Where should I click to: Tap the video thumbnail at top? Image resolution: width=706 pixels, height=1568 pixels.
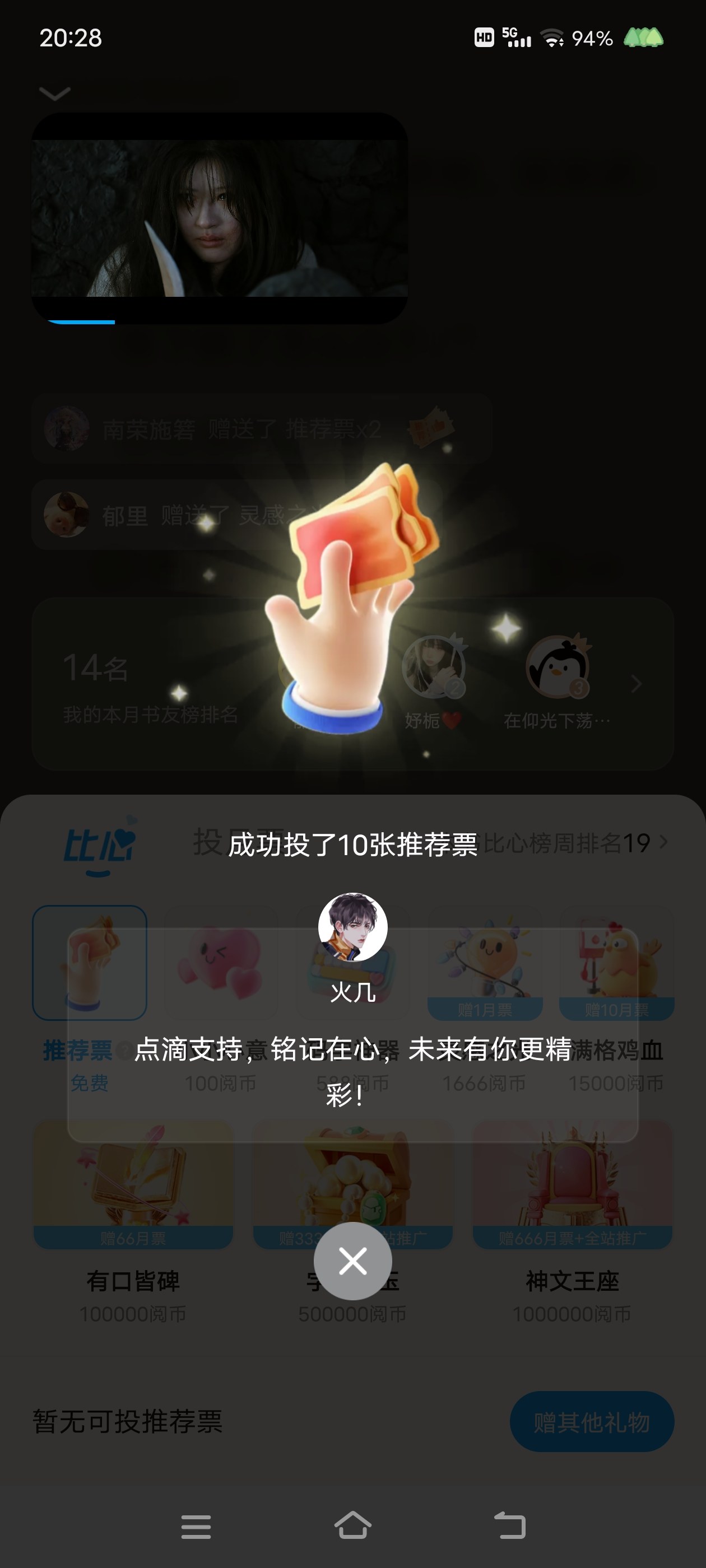coord(219,218)
